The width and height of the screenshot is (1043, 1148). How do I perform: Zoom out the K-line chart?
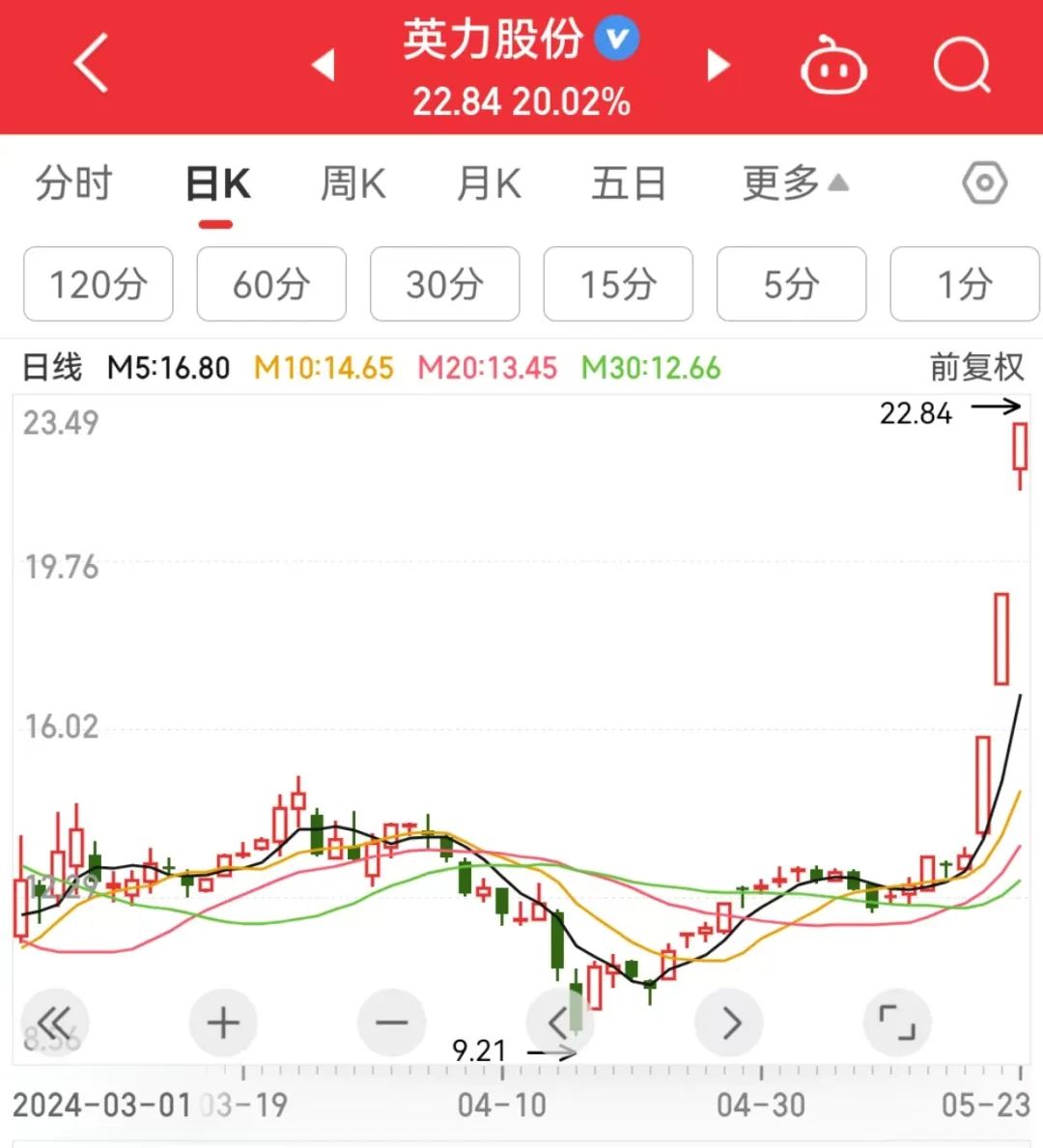(391, 1022)
